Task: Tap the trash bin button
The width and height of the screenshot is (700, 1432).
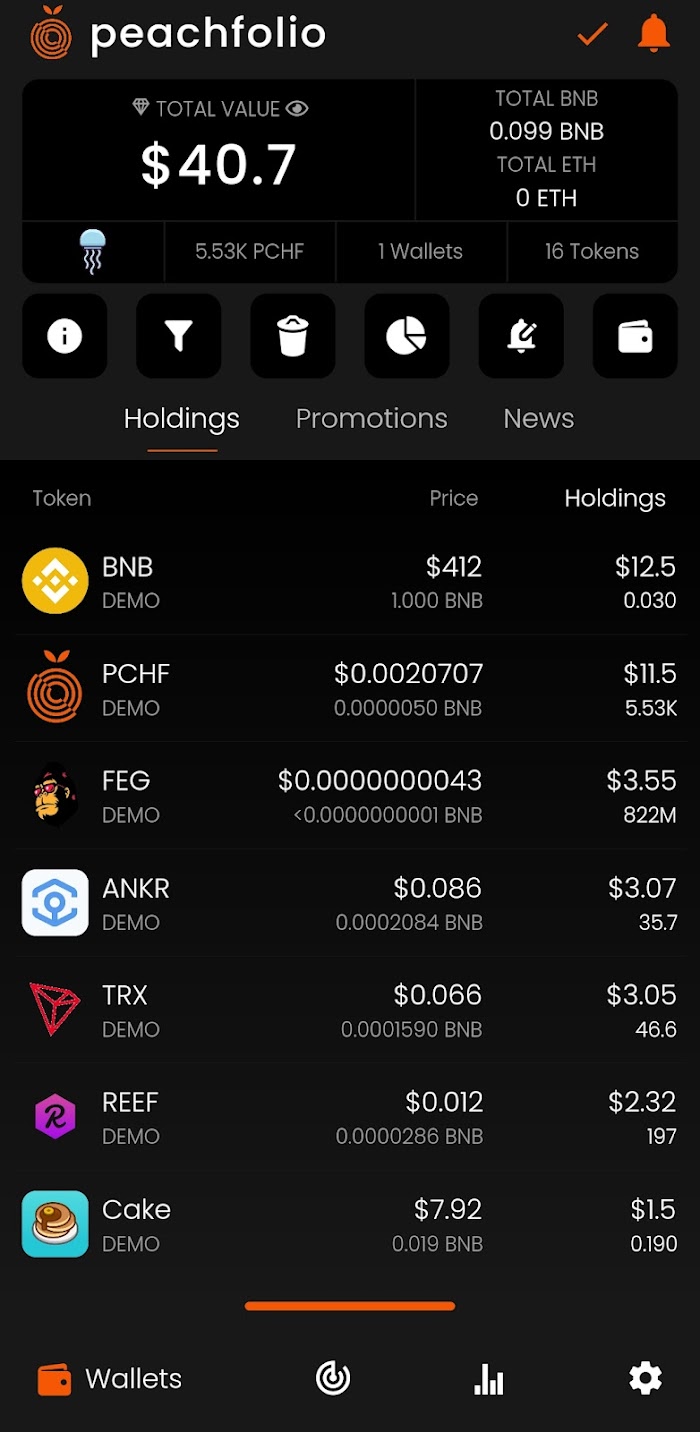Action: pos(293,336)
